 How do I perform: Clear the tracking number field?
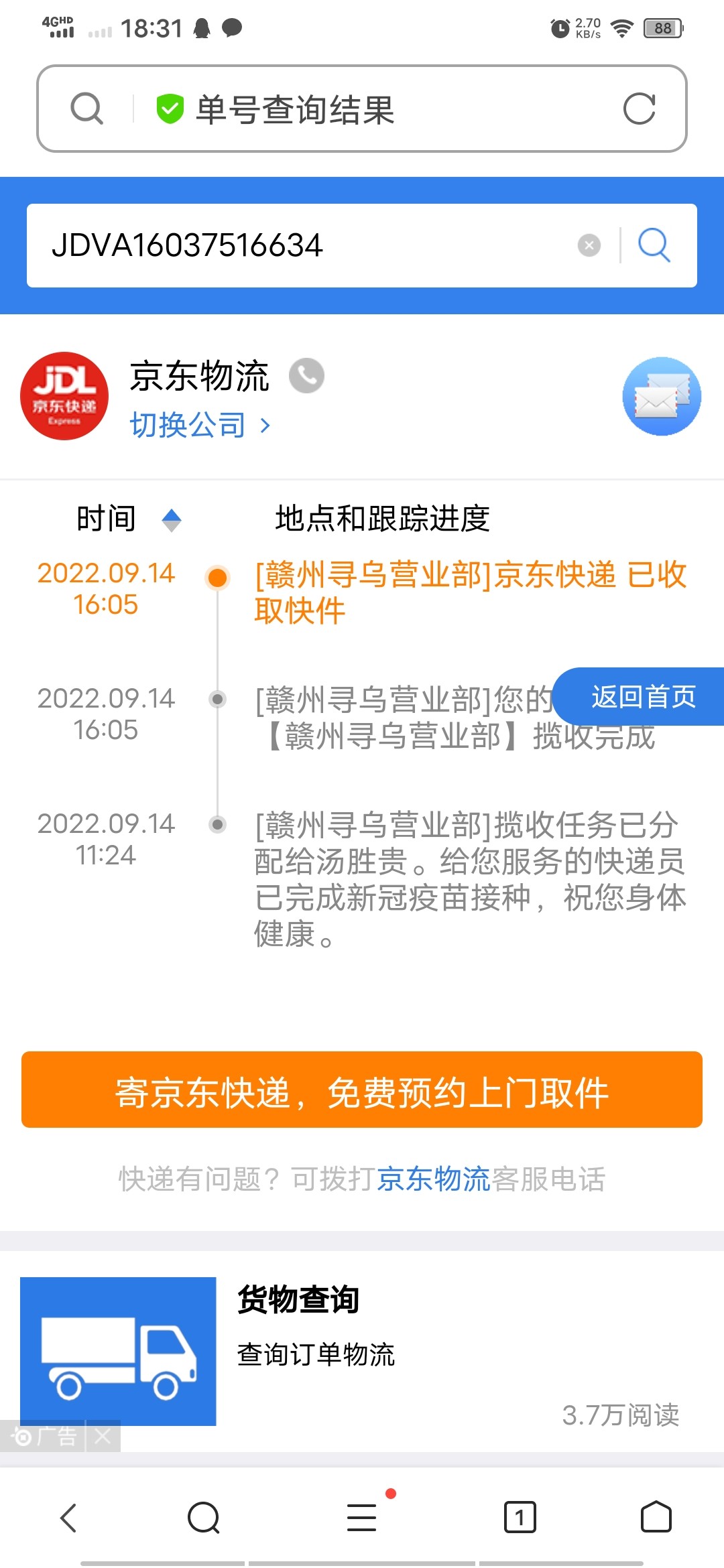tap(589, 245)
